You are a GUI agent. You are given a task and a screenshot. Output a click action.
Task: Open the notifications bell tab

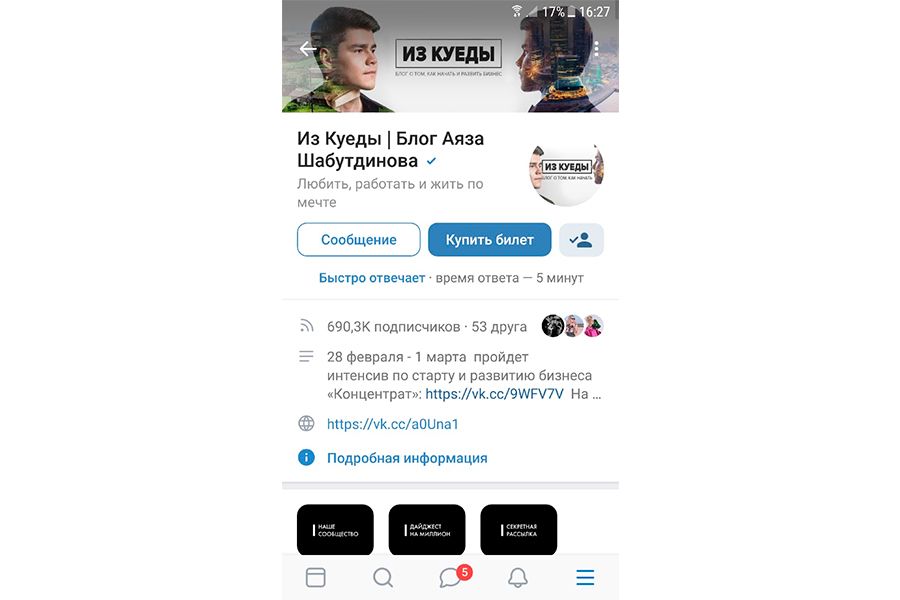pyautogui.click(x=518, y=577)
